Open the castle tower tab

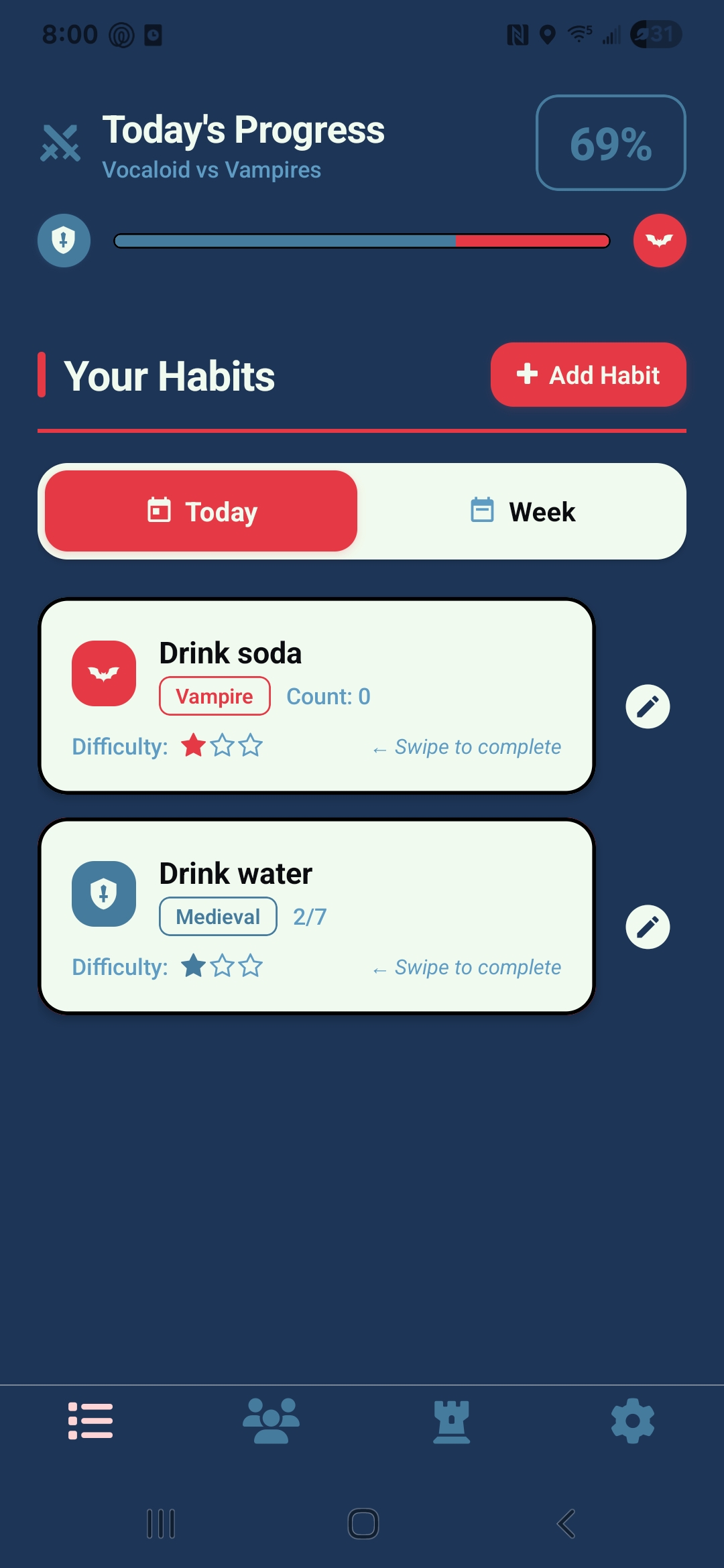452,1420
